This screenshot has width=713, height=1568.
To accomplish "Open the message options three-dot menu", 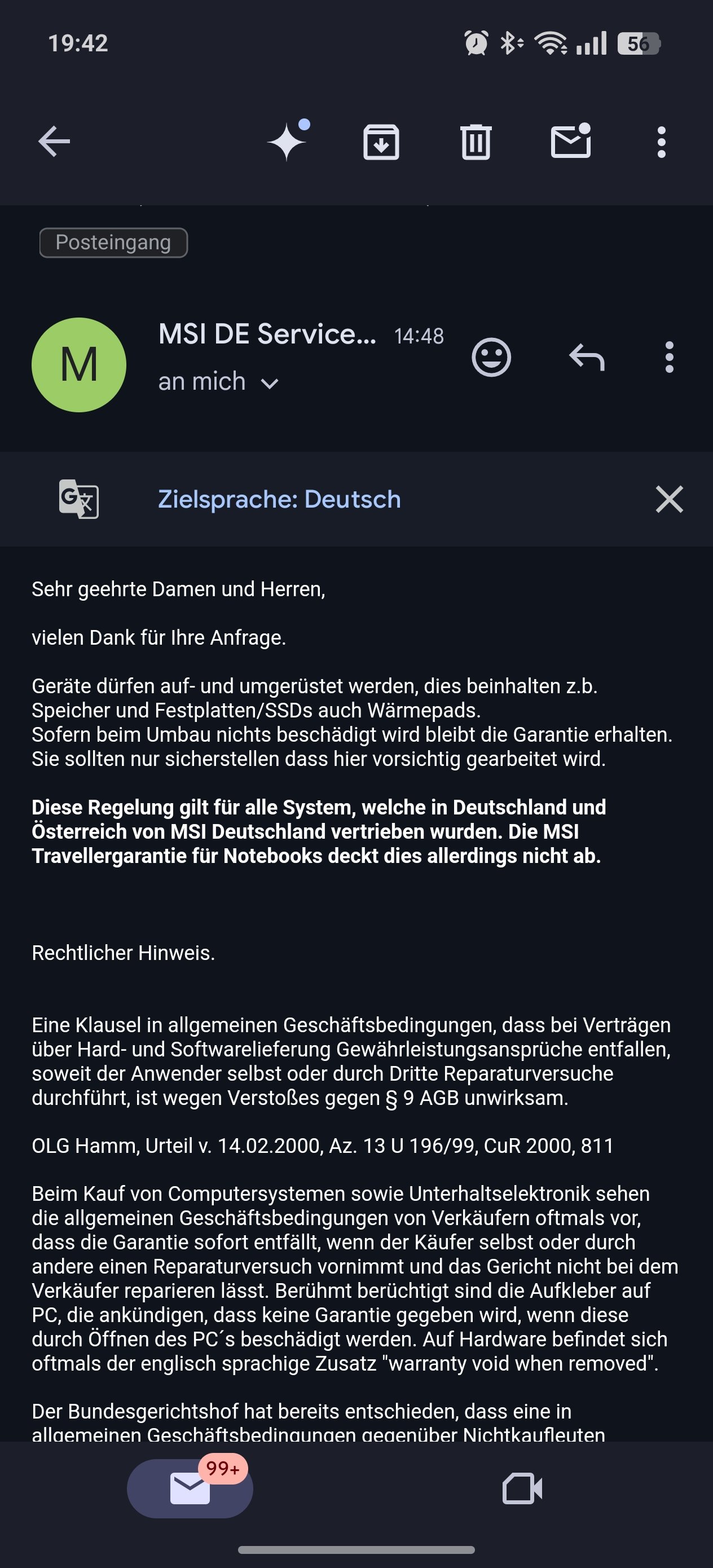I will pyautogui.click(x=669, y=357).
